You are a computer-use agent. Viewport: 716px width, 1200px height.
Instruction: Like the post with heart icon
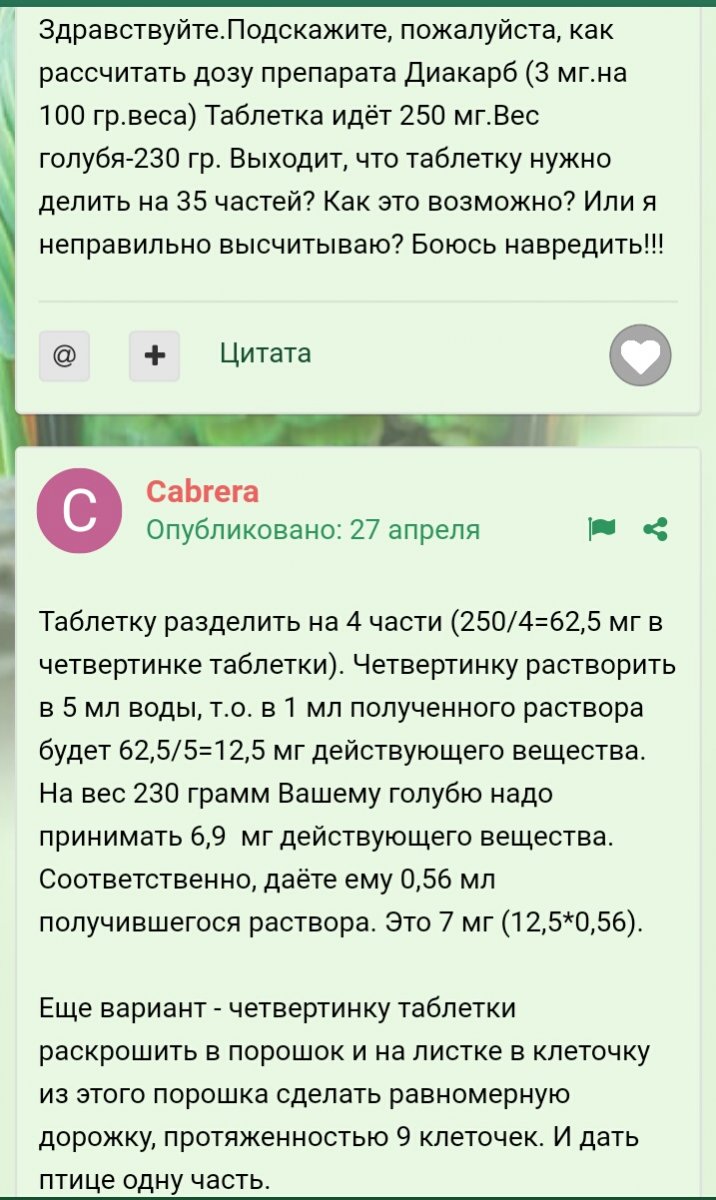click(640, 355)
